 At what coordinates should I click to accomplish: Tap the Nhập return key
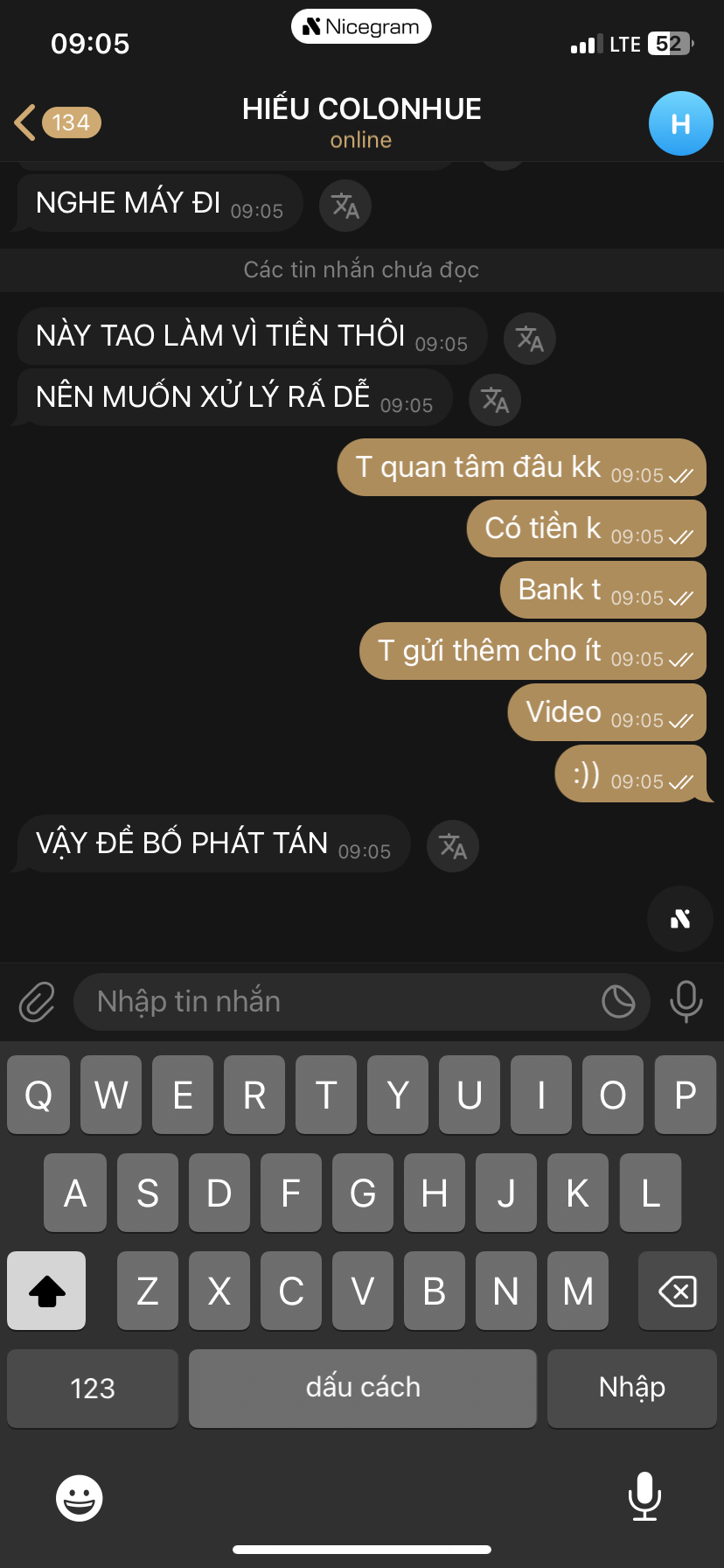pyautogui.click(x=631, y=1389)
